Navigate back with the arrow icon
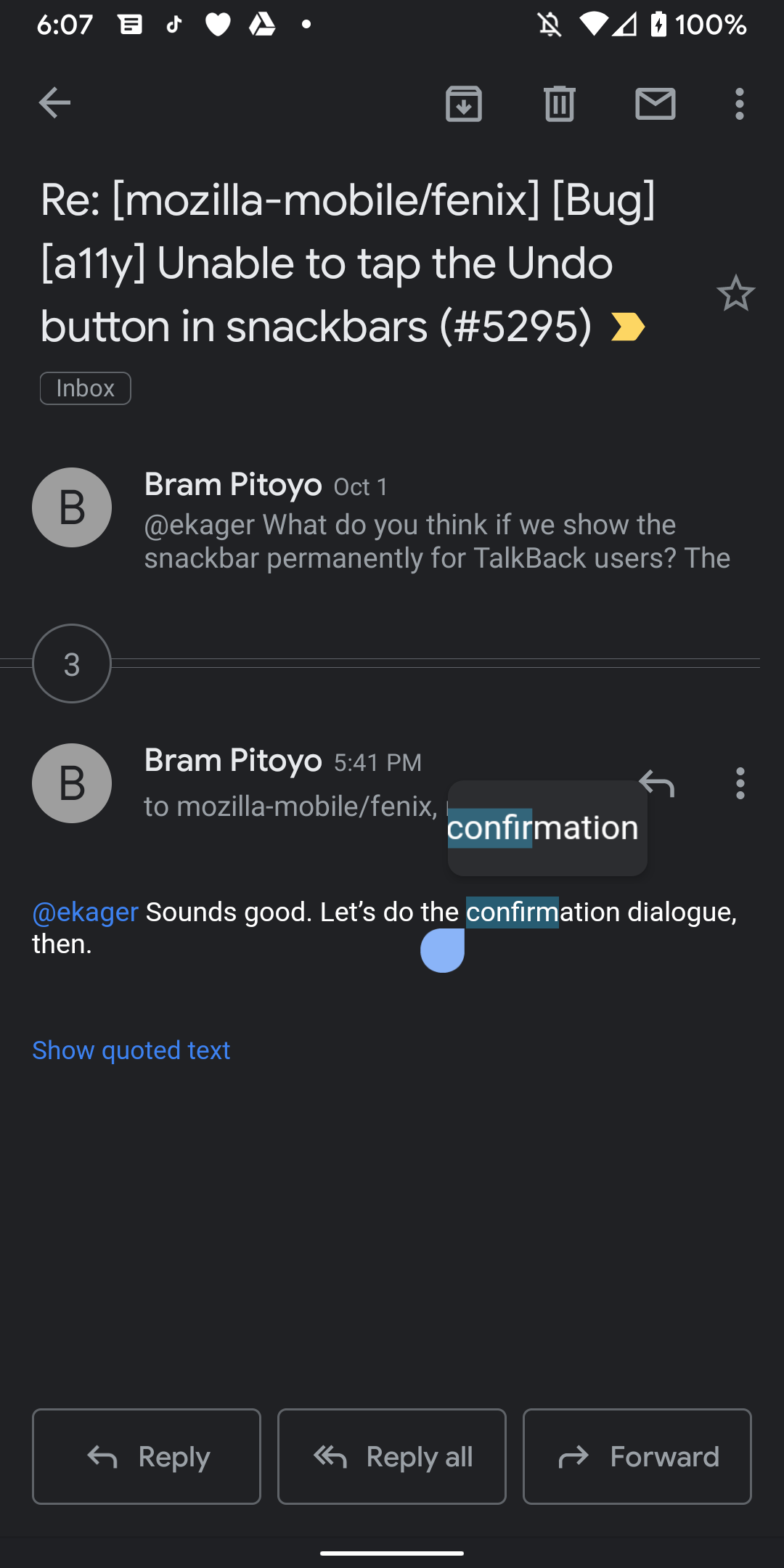Screen dimensions: 784x1568 (53, 103)
